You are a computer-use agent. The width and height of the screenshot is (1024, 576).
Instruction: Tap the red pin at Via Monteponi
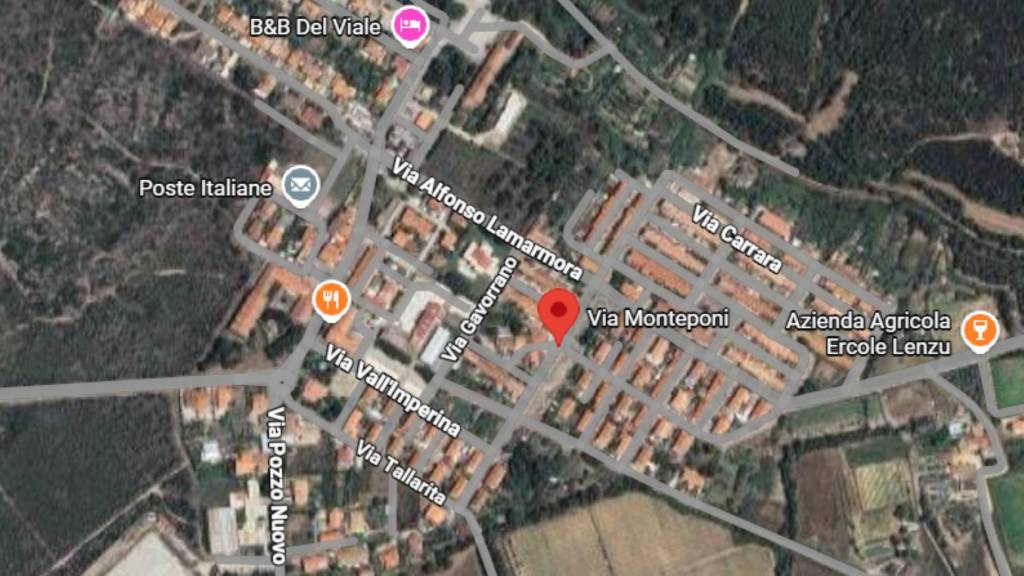558,313
